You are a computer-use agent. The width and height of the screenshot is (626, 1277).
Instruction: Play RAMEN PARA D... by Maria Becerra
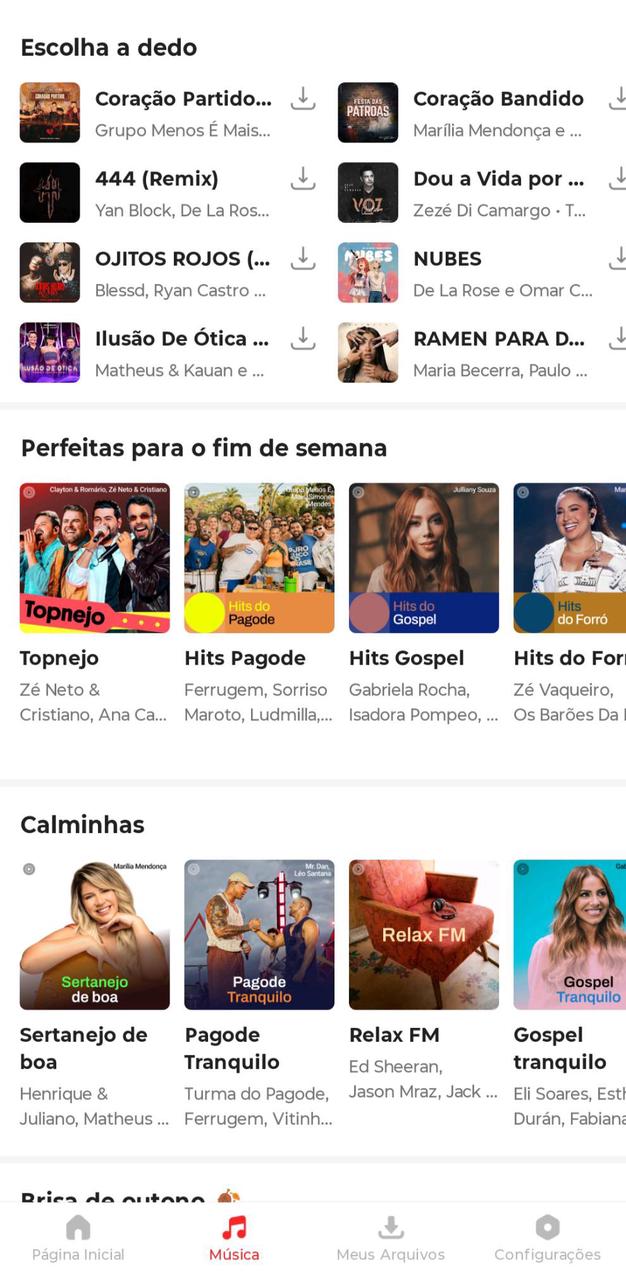click(497, 352)
